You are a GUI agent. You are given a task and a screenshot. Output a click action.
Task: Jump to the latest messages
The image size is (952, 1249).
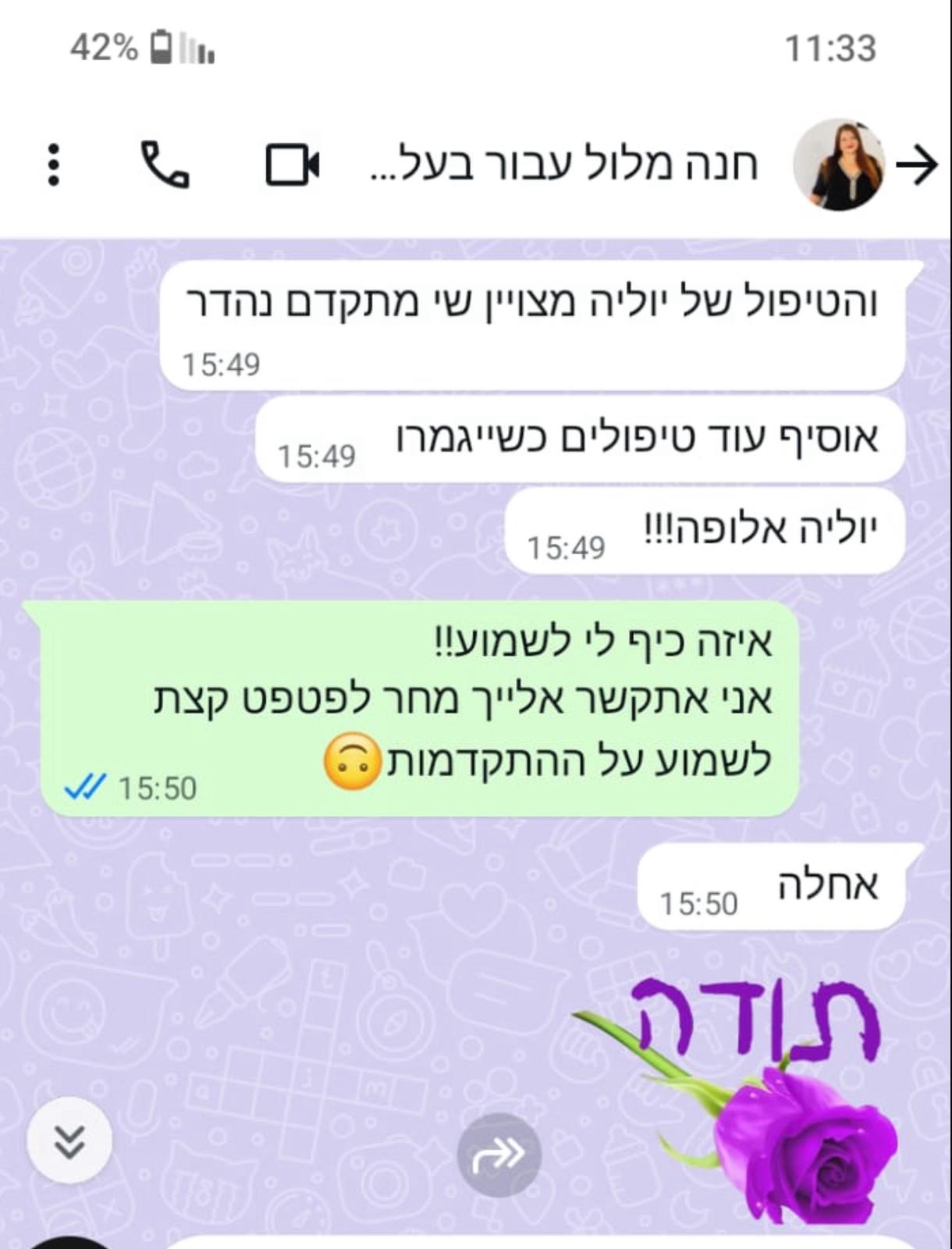point(69,1140)
